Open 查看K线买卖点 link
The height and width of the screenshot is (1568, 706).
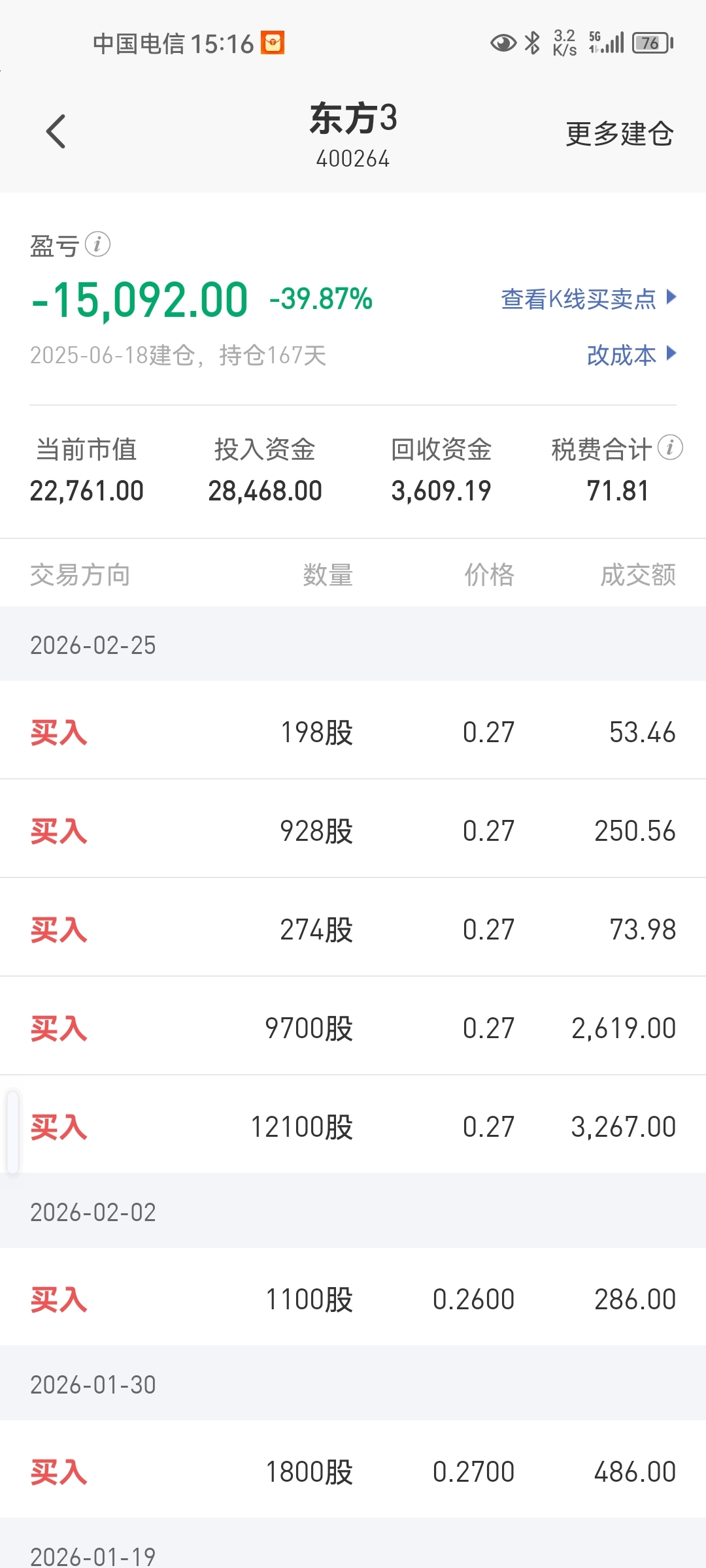tap(587, 299)
